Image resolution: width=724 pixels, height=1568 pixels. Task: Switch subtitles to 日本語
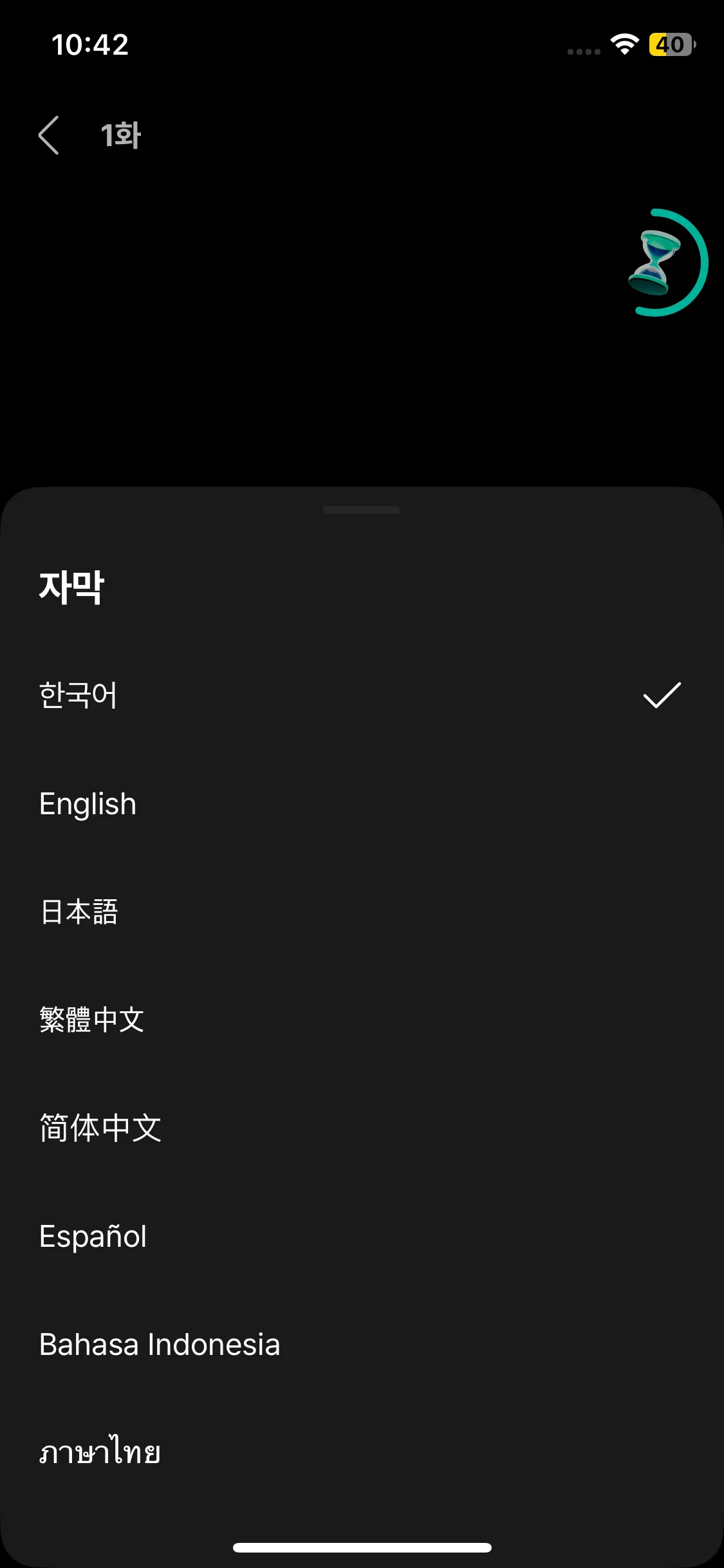tap(79, 912)
